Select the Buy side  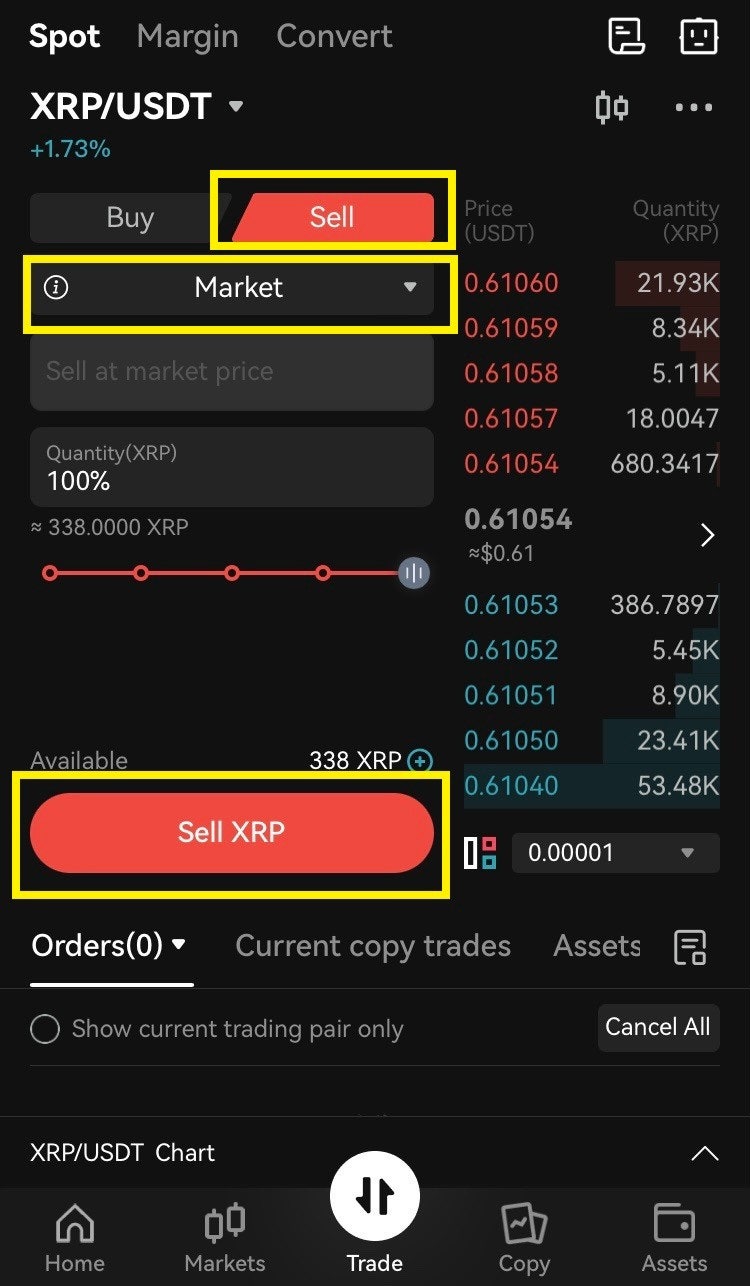[x=130, y=218]
